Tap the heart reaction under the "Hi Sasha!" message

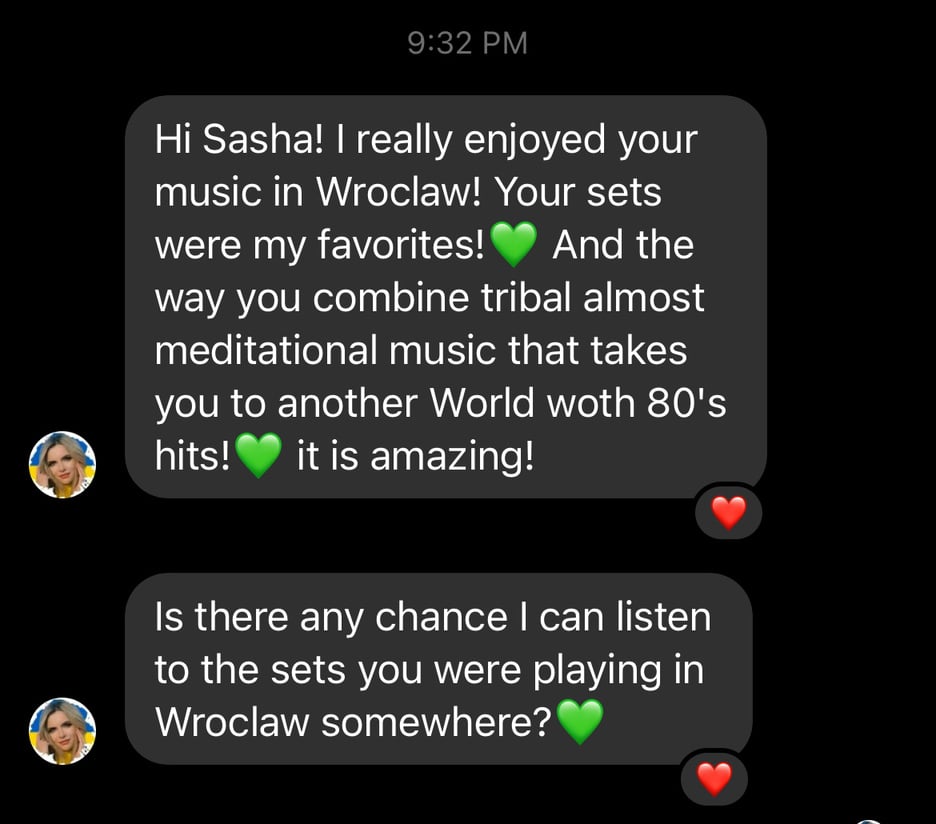(728, 513)
